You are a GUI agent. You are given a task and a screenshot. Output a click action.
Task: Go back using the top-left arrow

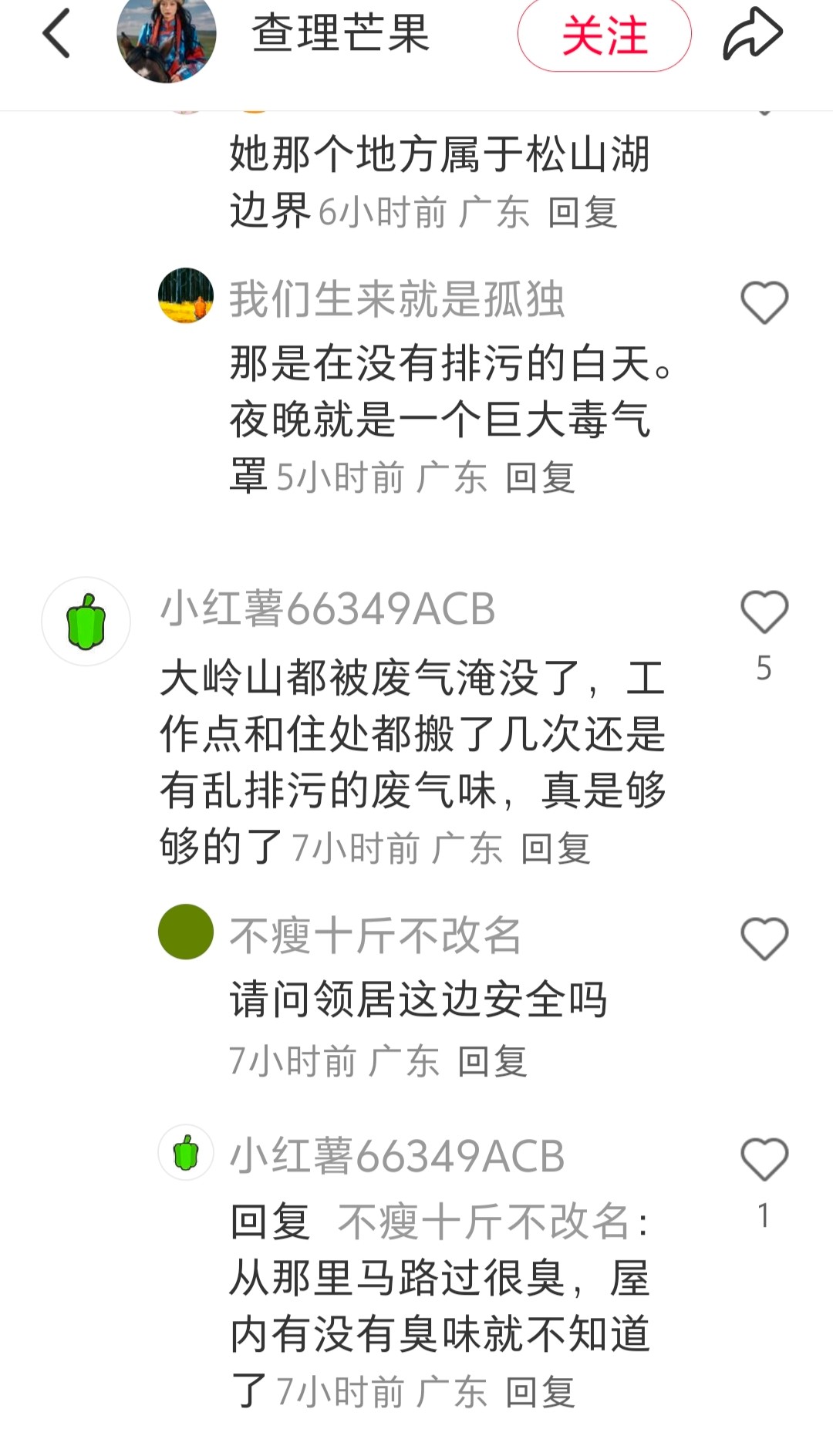click(56, 34)
